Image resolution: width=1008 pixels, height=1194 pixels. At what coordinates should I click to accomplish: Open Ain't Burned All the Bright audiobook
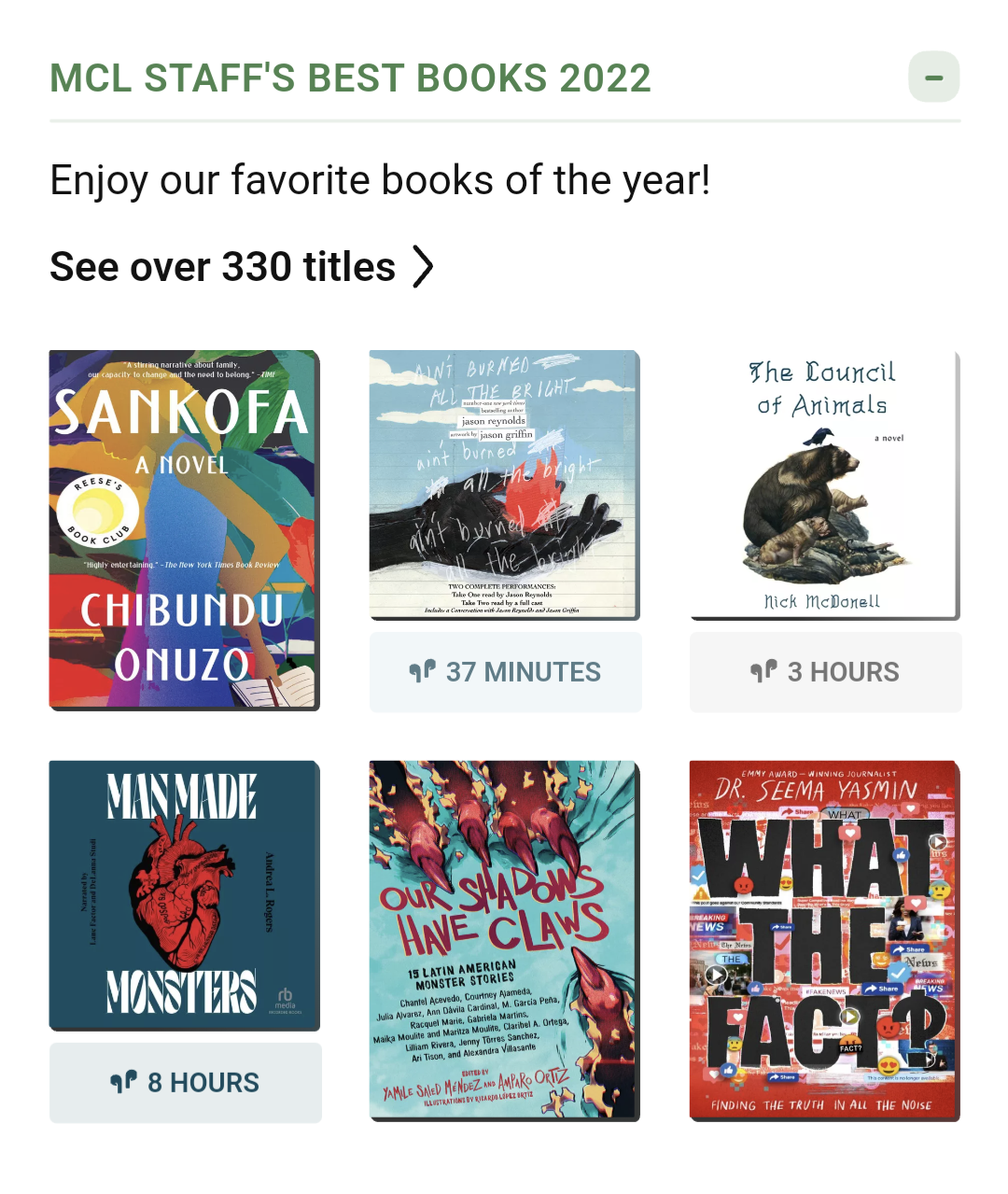pyautogui.click(x=504, y=485)
